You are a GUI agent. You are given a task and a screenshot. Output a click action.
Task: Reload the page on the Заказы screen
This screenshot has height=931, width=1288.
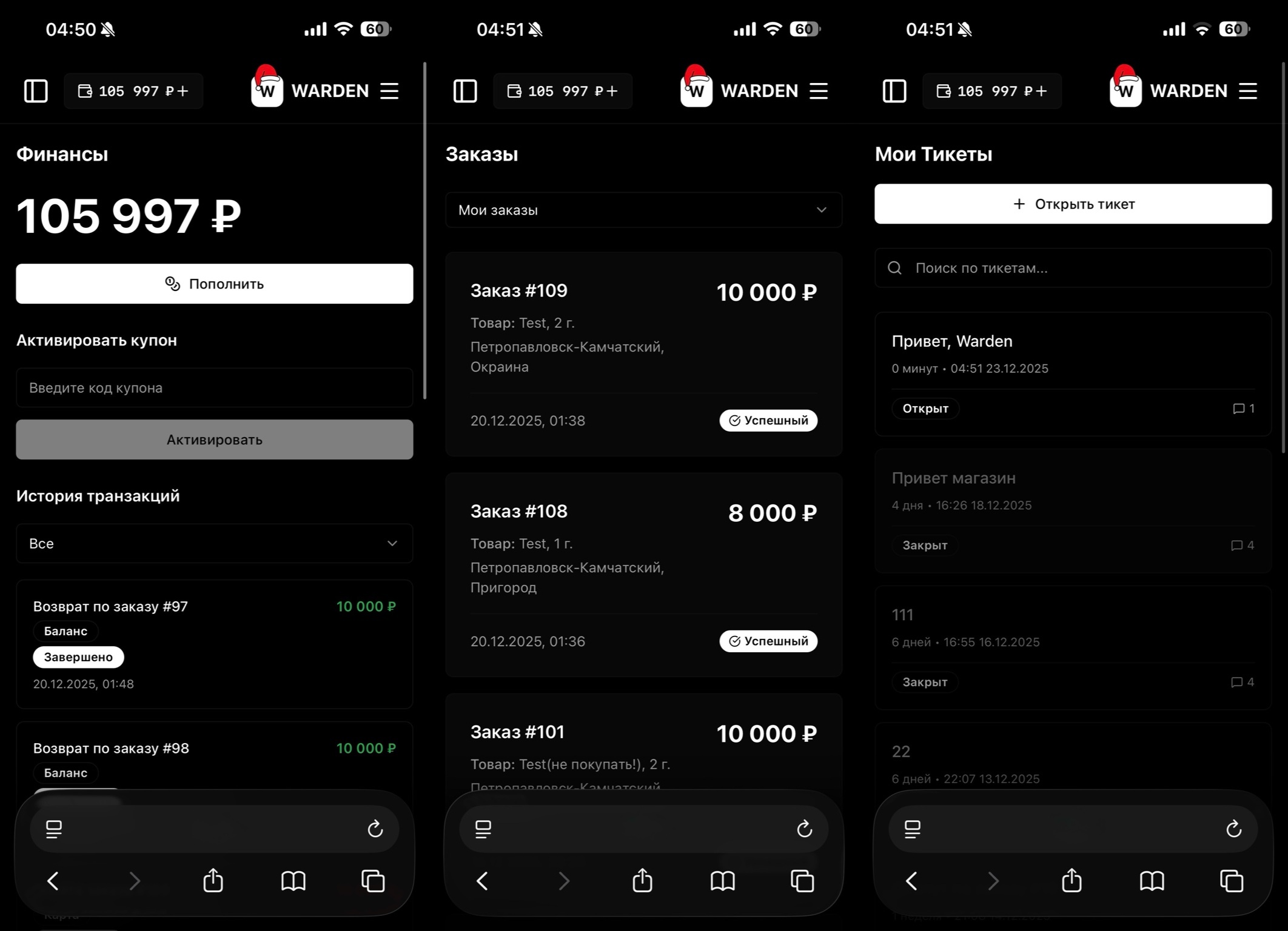coord(804,829)
